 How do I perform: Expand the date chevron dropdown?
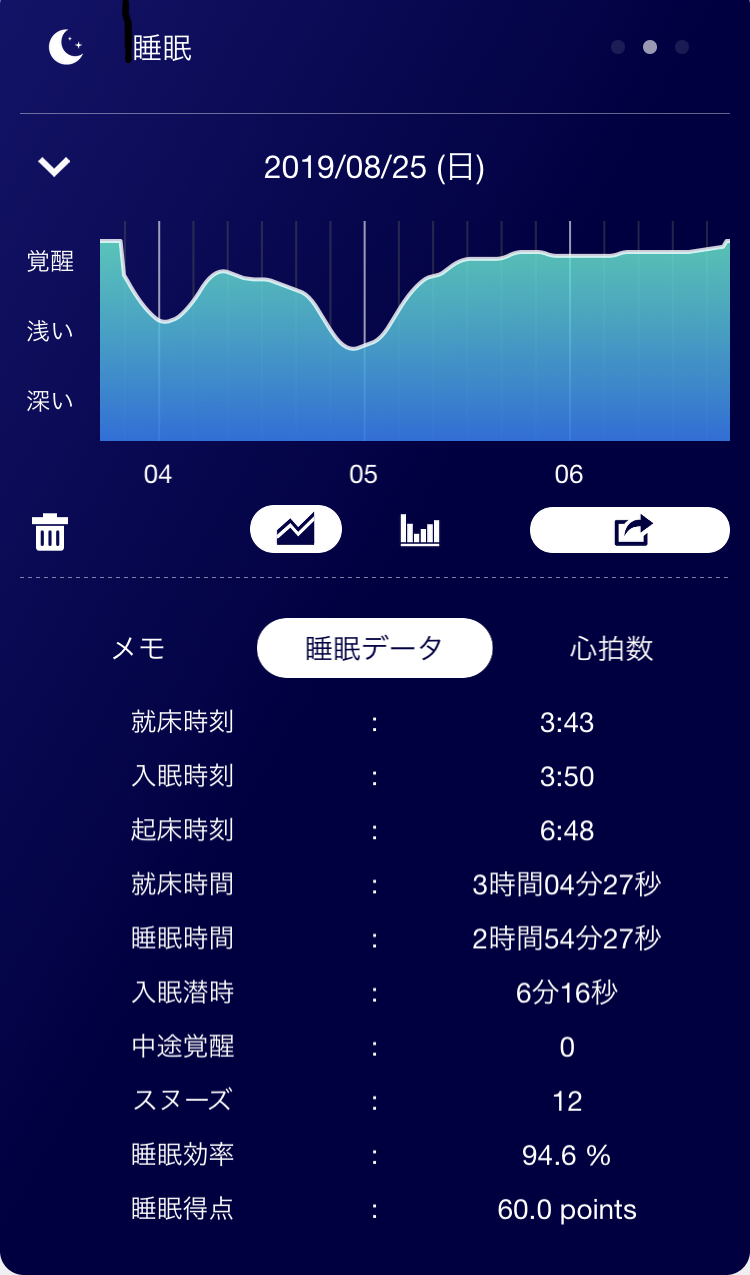[54, 166]
